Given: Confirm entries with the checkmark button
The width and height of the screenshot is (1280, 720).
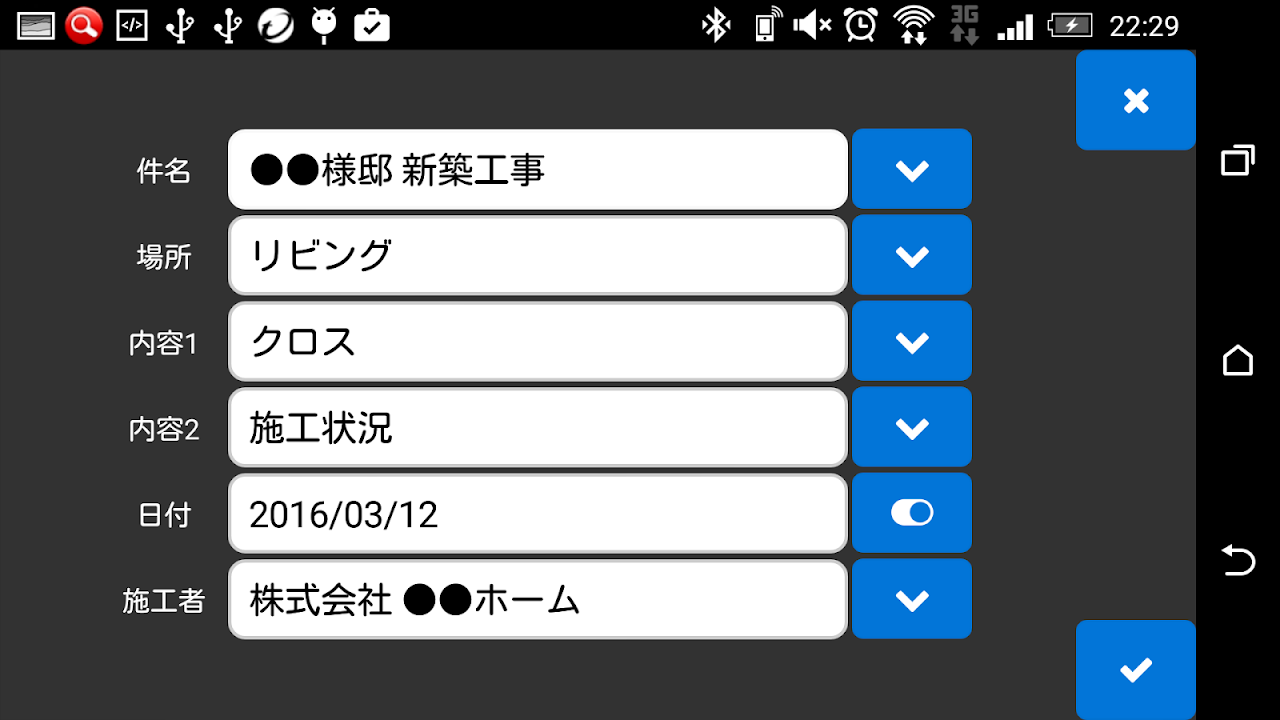Looking at the screenshot, I should point(1135,669).
